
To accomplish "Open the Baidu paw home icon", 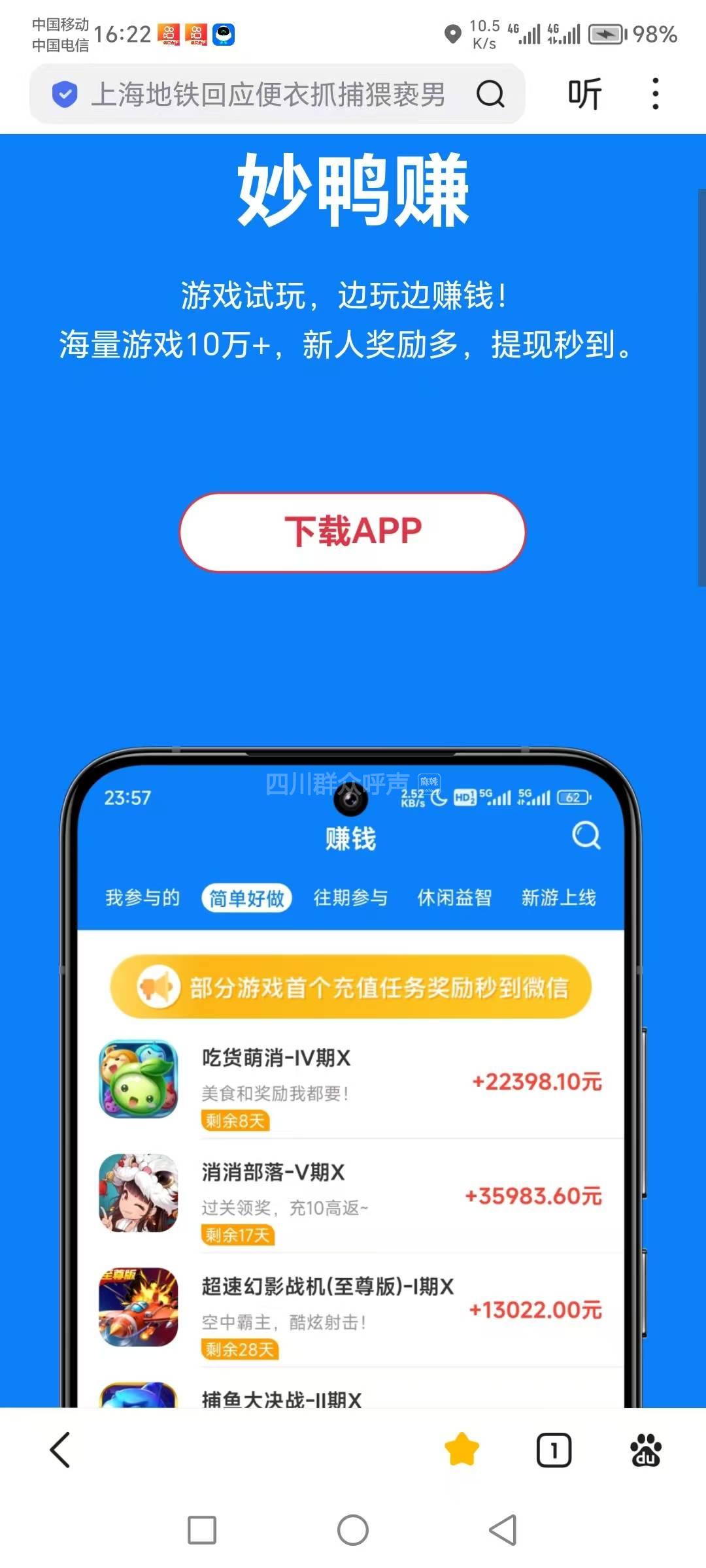I will [646, 1450].
